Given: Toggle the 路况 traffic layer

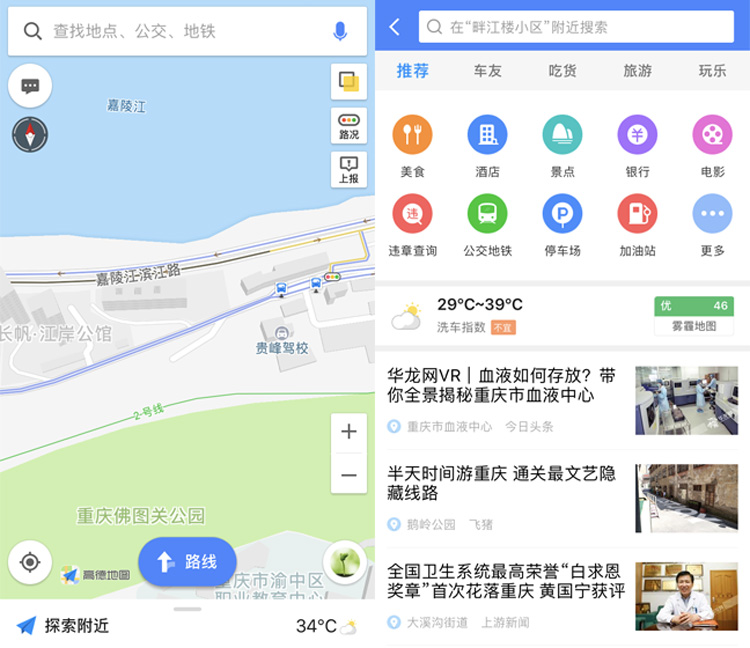Looking at the screenshot, I should (x=348, y=126).
